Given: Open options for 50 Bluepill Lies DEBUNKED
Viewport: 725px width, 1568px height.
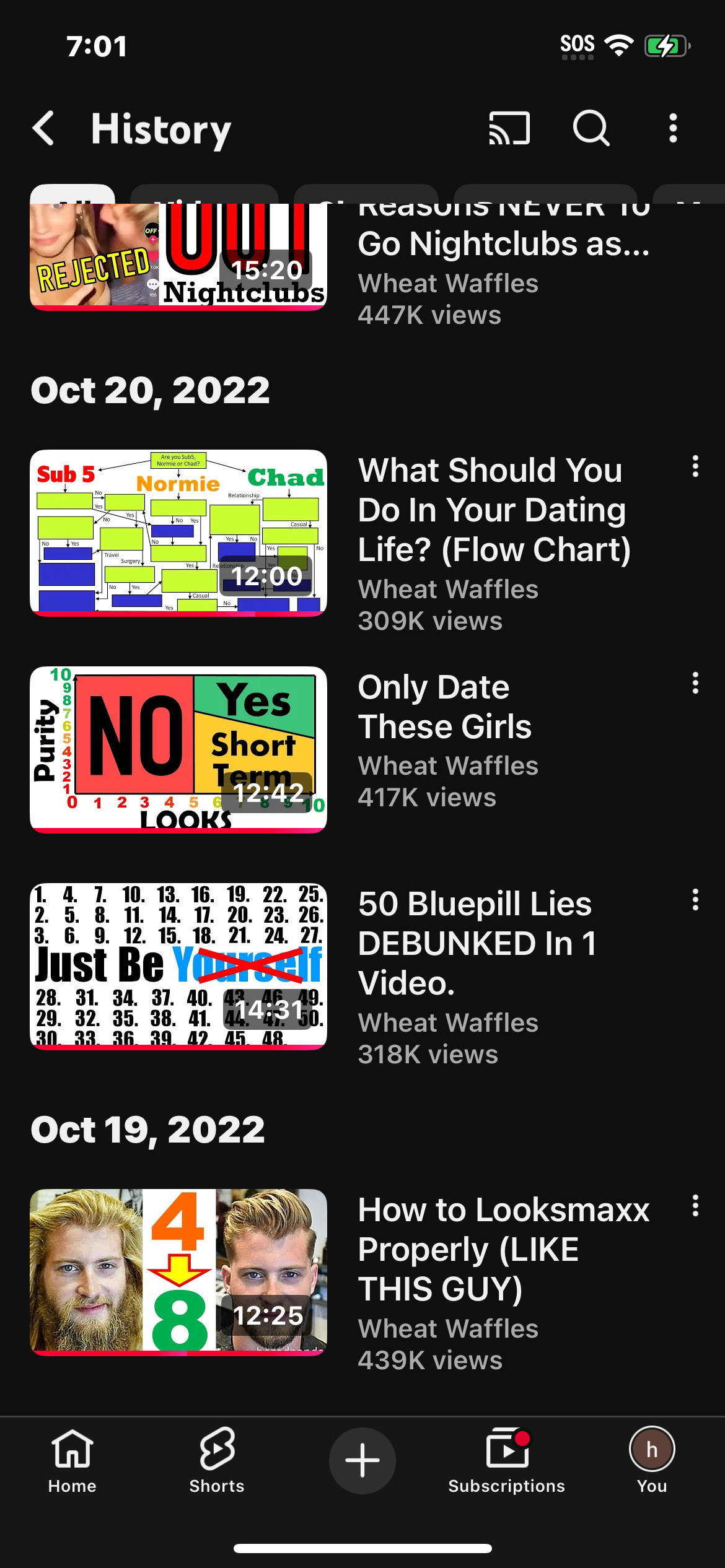Looking at the screenshot, I should click(x=695, y=900).
